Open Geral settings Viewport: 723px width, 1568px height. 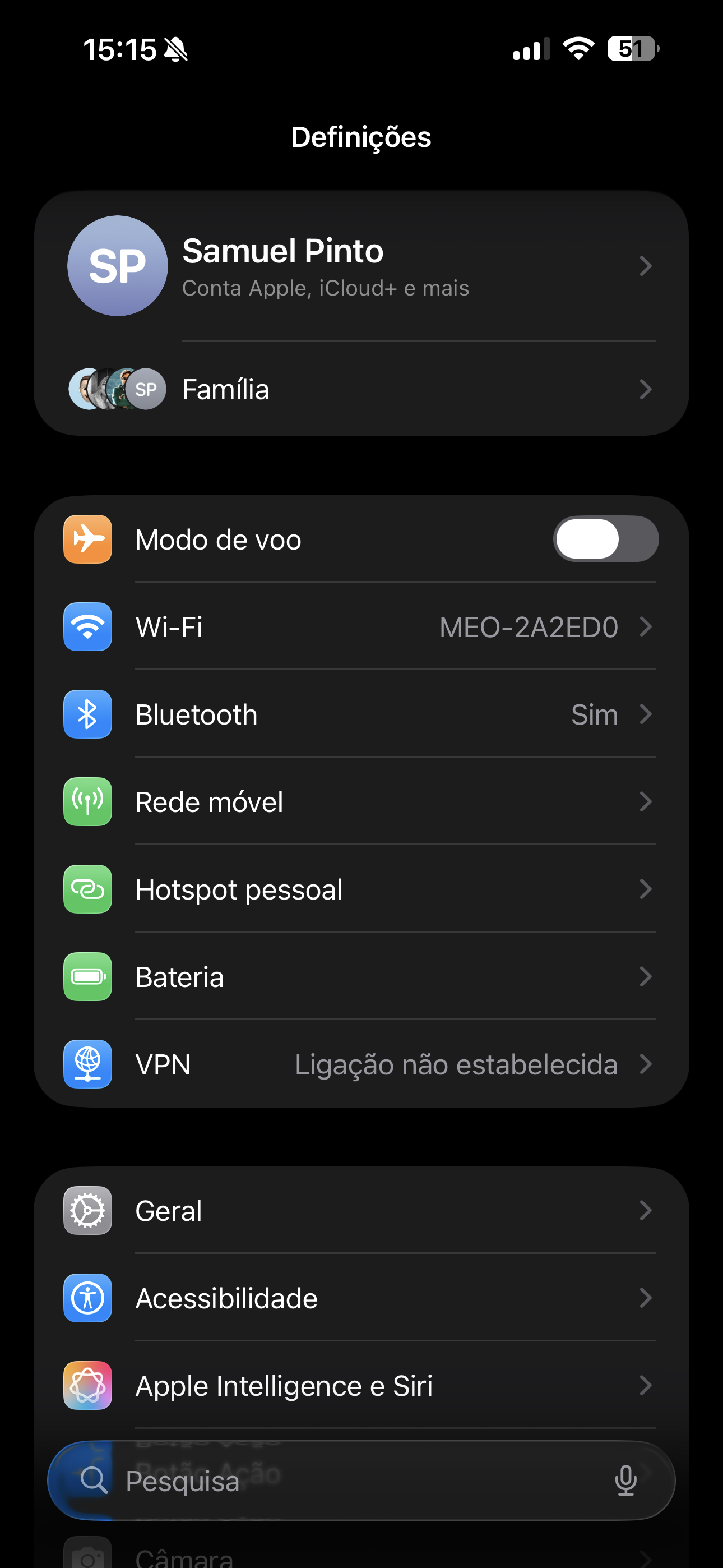coord(360,1211)
